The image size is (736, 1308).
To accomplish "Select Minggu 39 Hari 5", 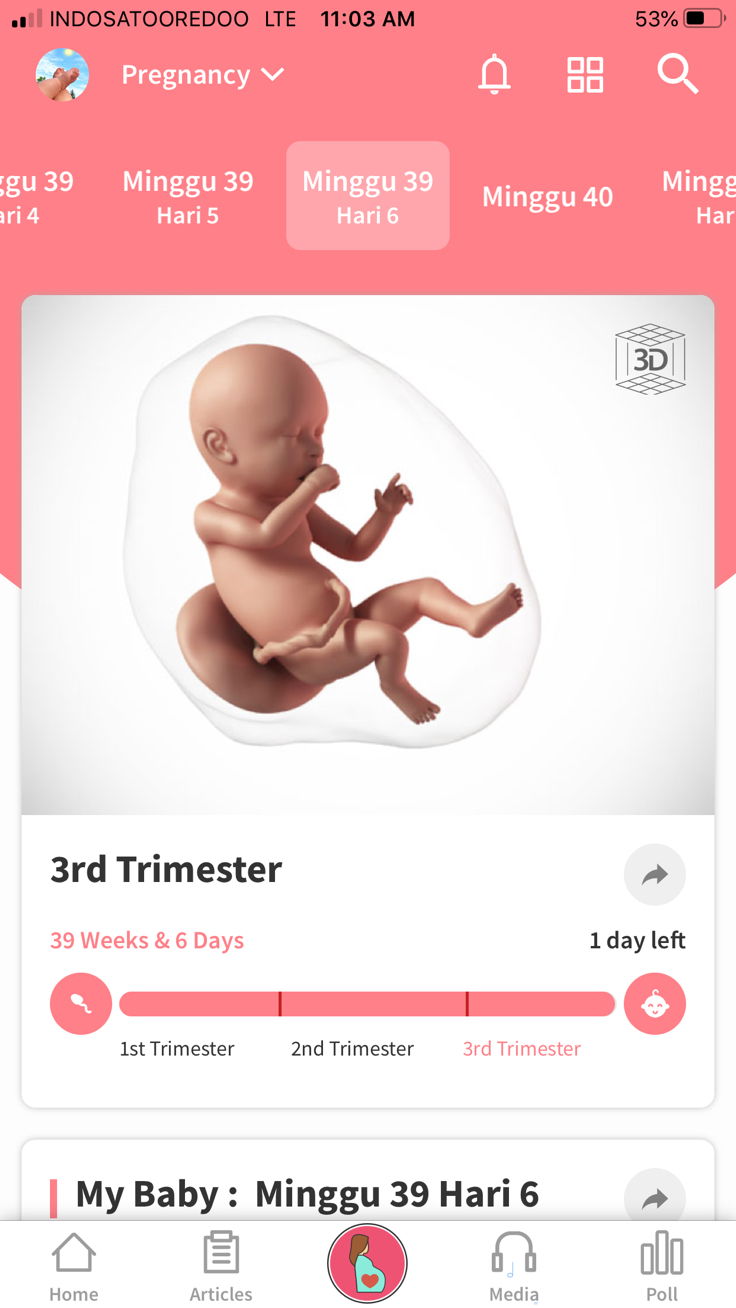I will [188, 196].
